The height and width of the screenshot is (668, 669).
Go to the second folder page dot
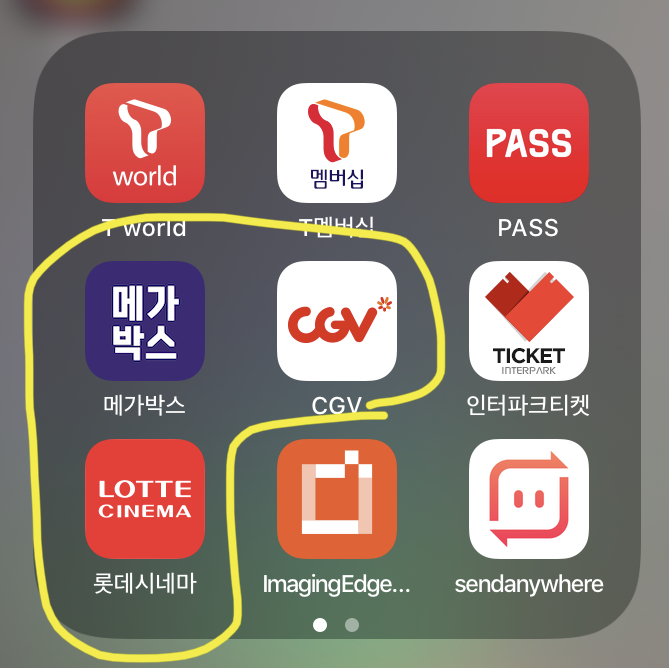352,625
